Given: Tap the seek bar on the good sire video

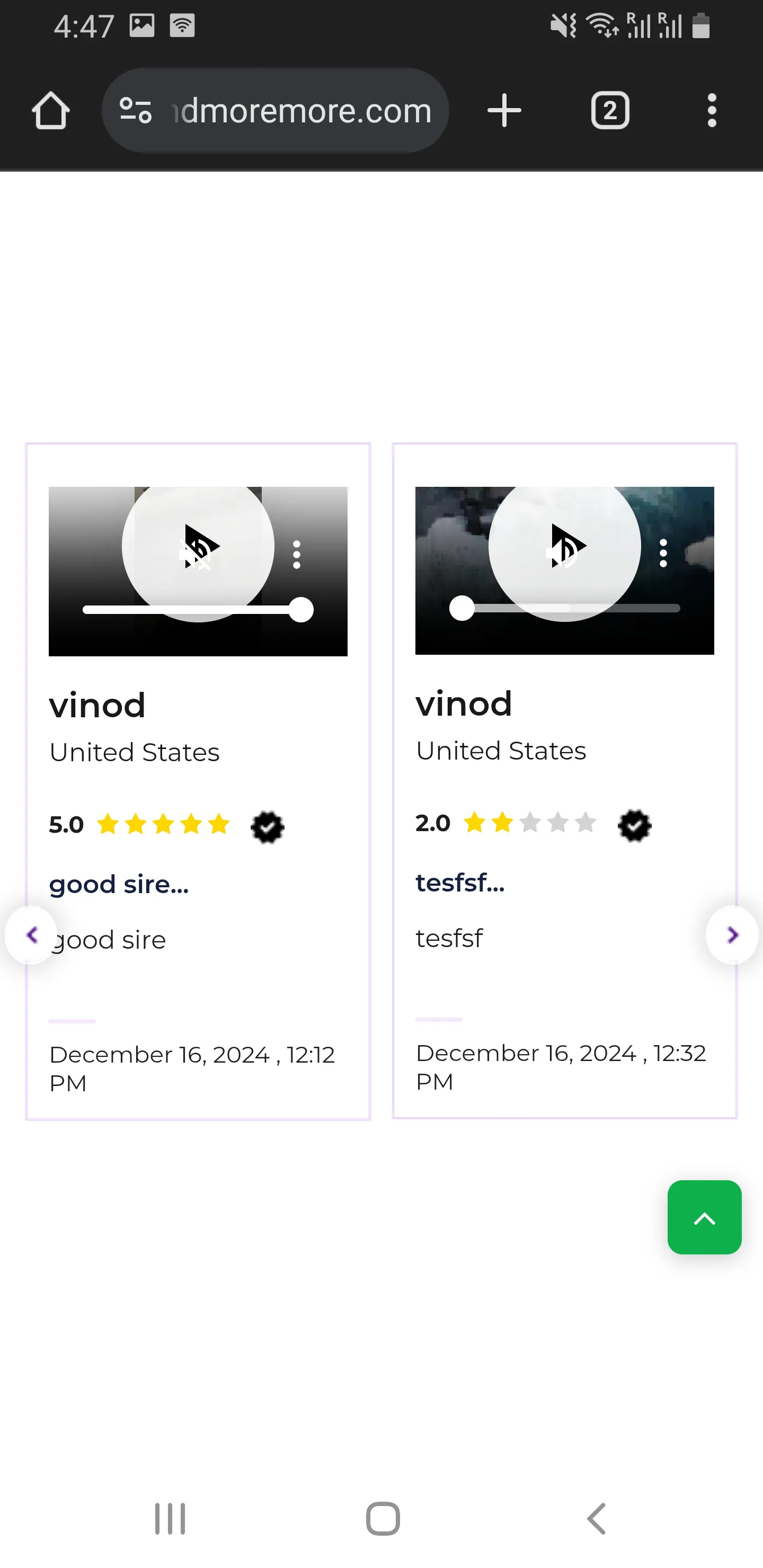Looking at the screenshot, I should (199, 610).
